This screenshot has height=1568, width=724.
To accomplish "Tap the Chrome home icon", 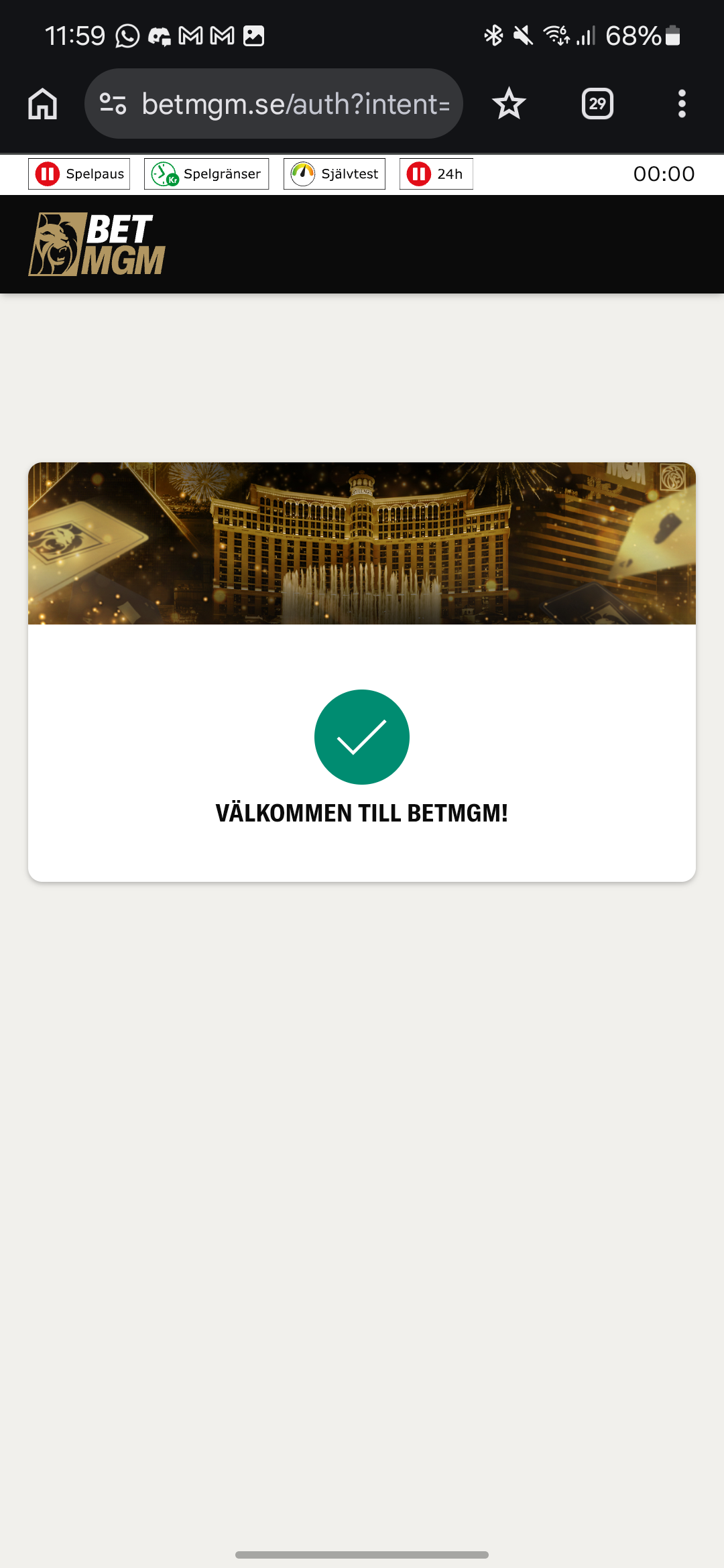I will click(42, 103).
